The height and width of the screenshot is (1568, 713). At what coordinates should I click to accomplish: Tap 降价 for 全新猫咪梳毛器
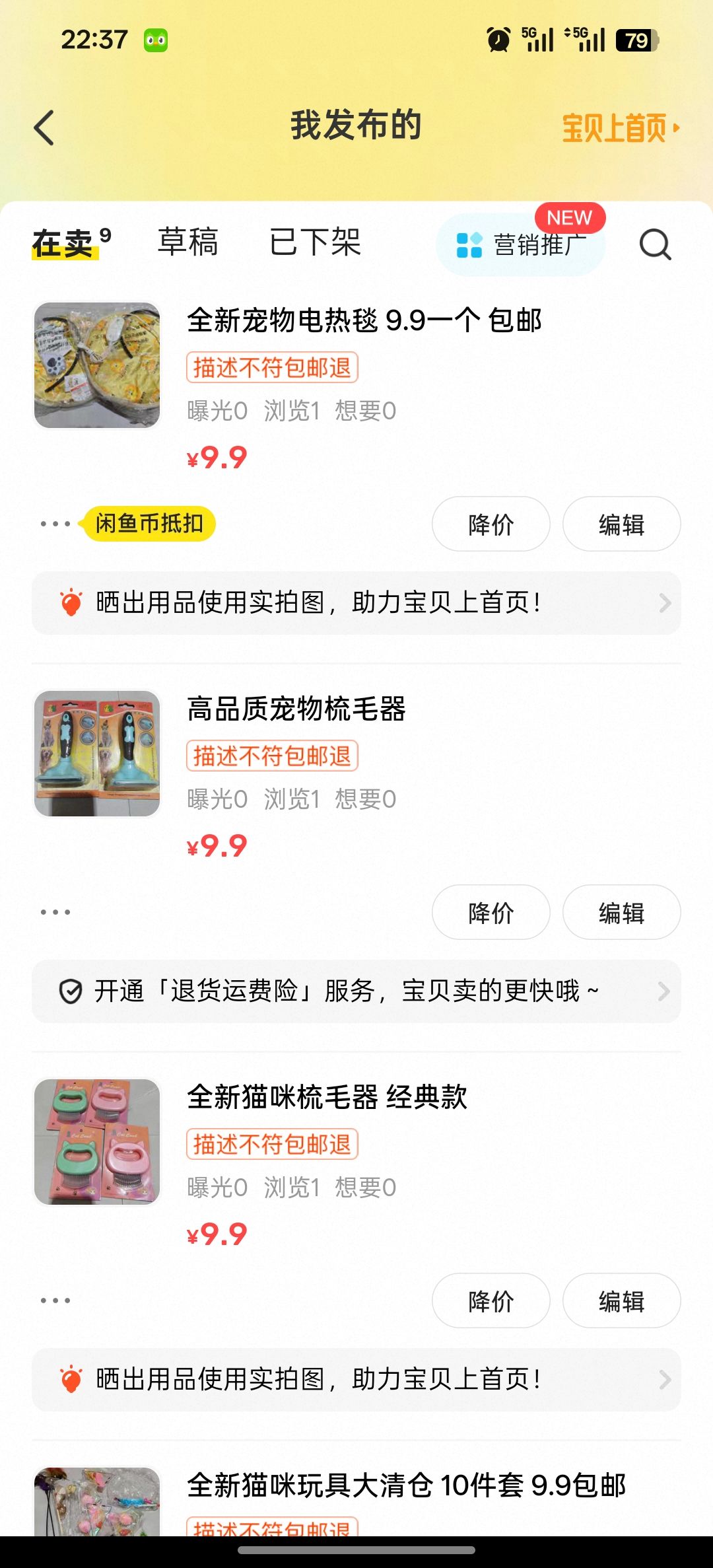pyautogui.click(x=491, y=1301)
